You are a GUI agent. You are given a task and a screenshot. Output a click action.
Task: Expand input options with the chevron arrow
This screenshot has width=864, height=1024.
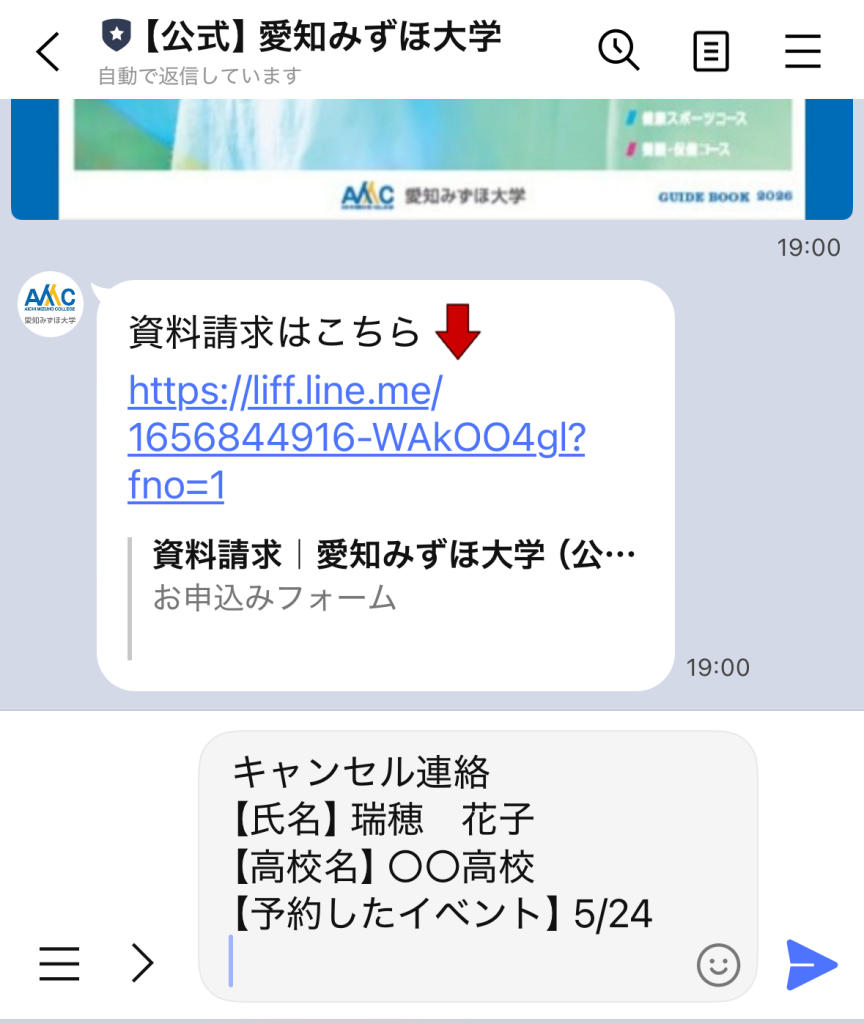[x=144, y=964]
